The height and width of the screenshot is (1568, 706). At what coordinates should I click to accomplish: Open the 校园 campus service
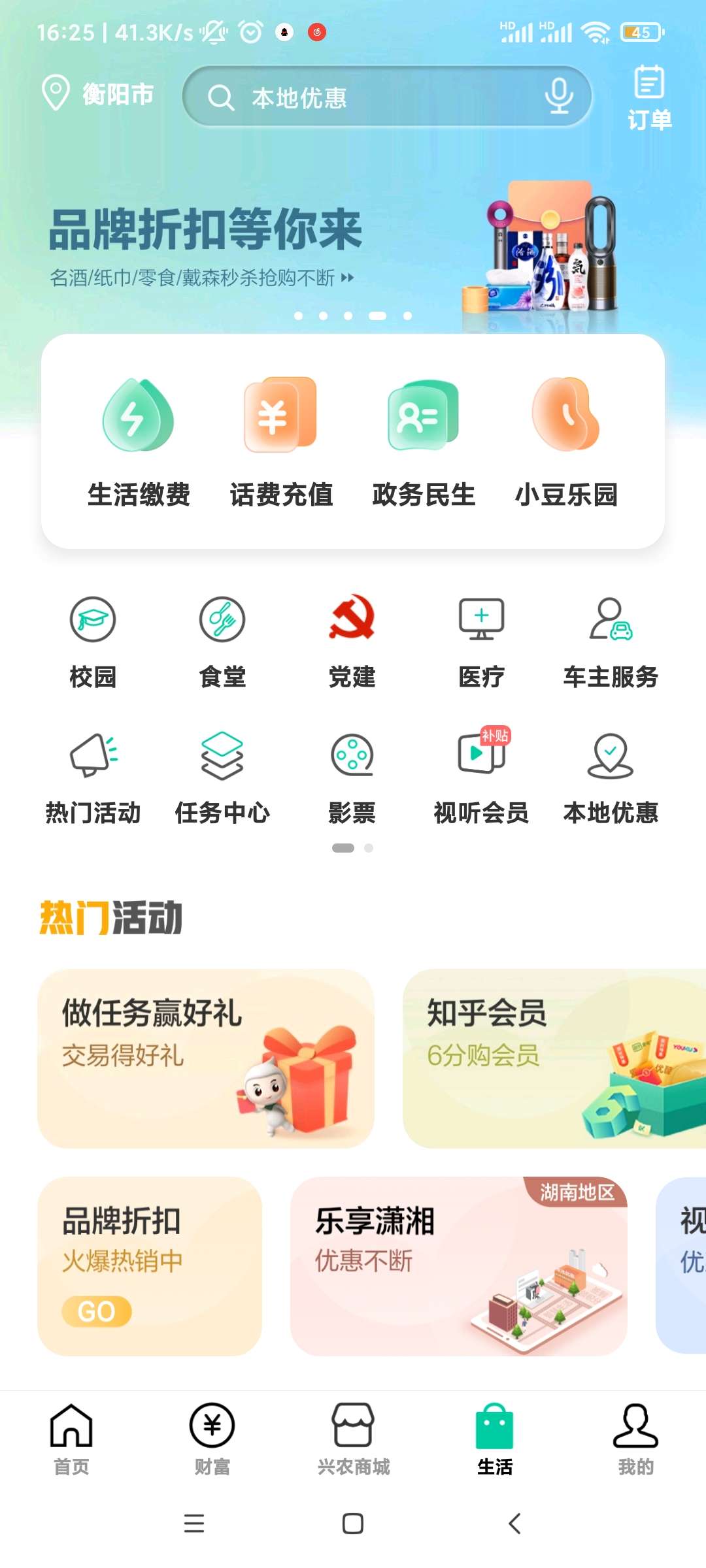pos(93,642)
